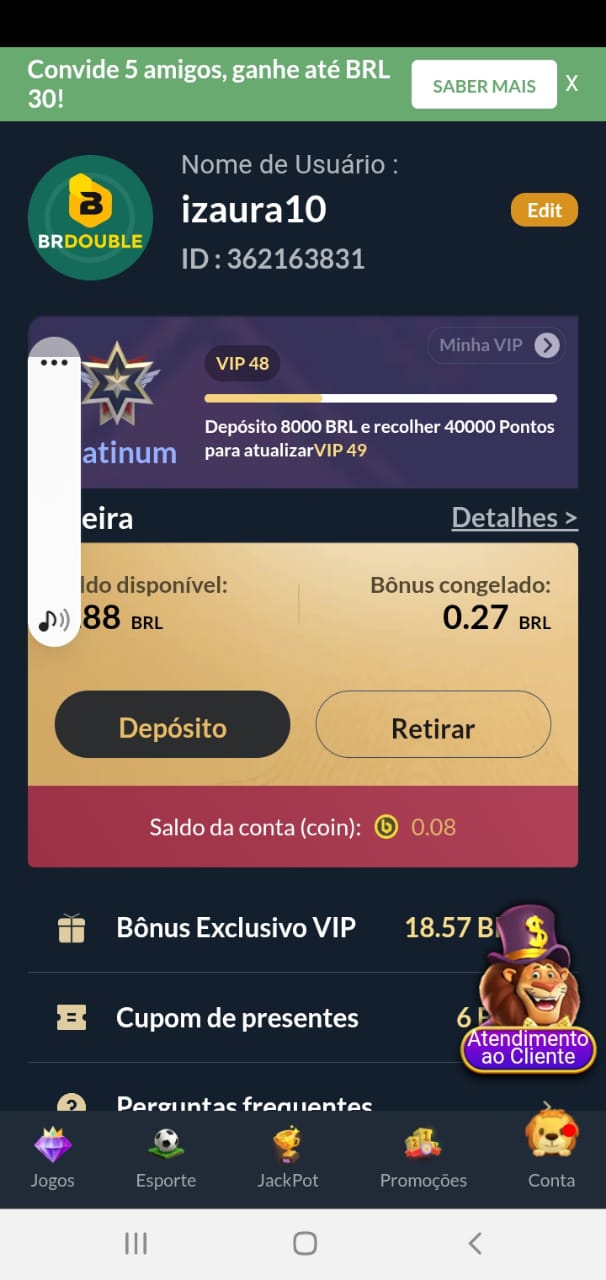Image resolution: width=606 pixels, height=1280 pixels.
Task: Go back with system back button
Action: (x=475, y=1243)
